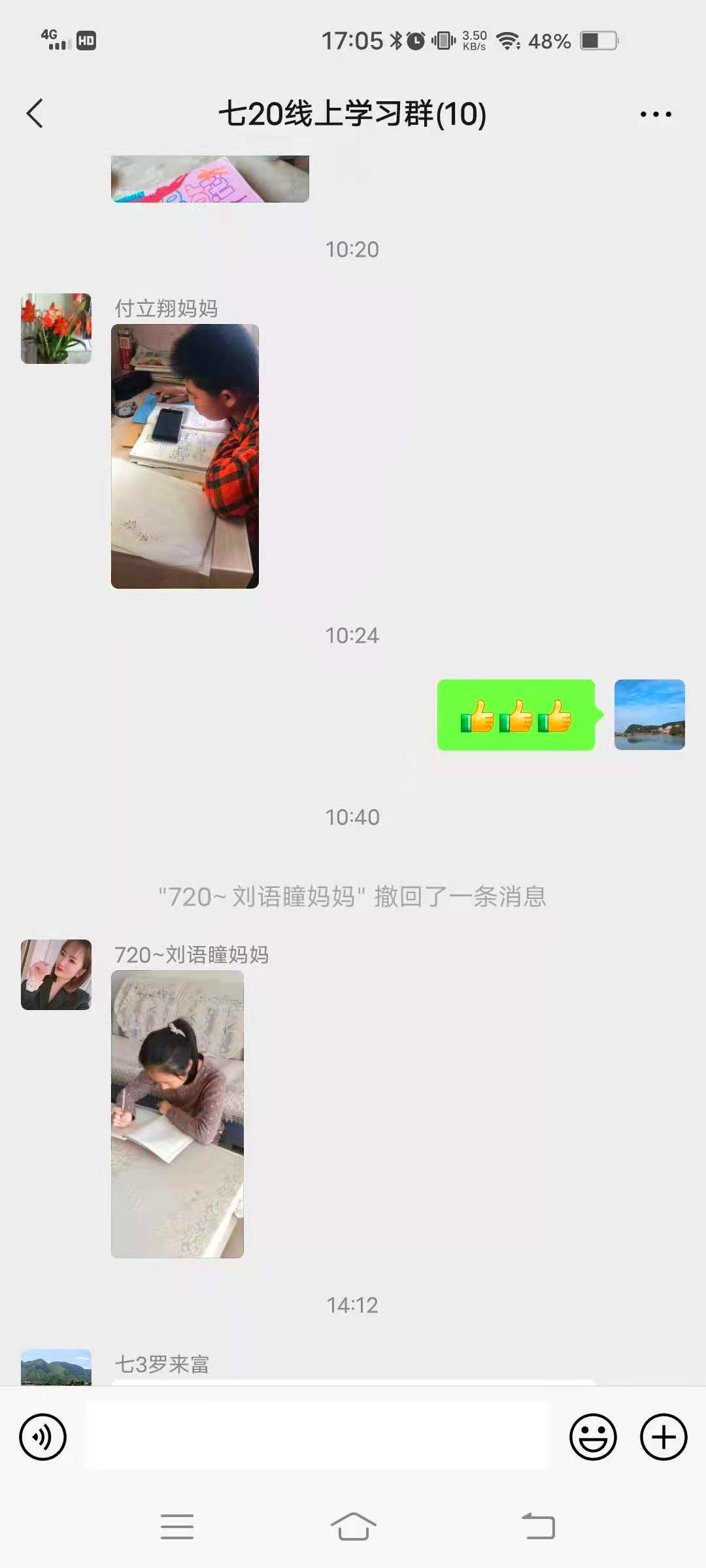Open the chat's three-dot menu
The image size is (706, 1568).
click(x=655, y=114)
